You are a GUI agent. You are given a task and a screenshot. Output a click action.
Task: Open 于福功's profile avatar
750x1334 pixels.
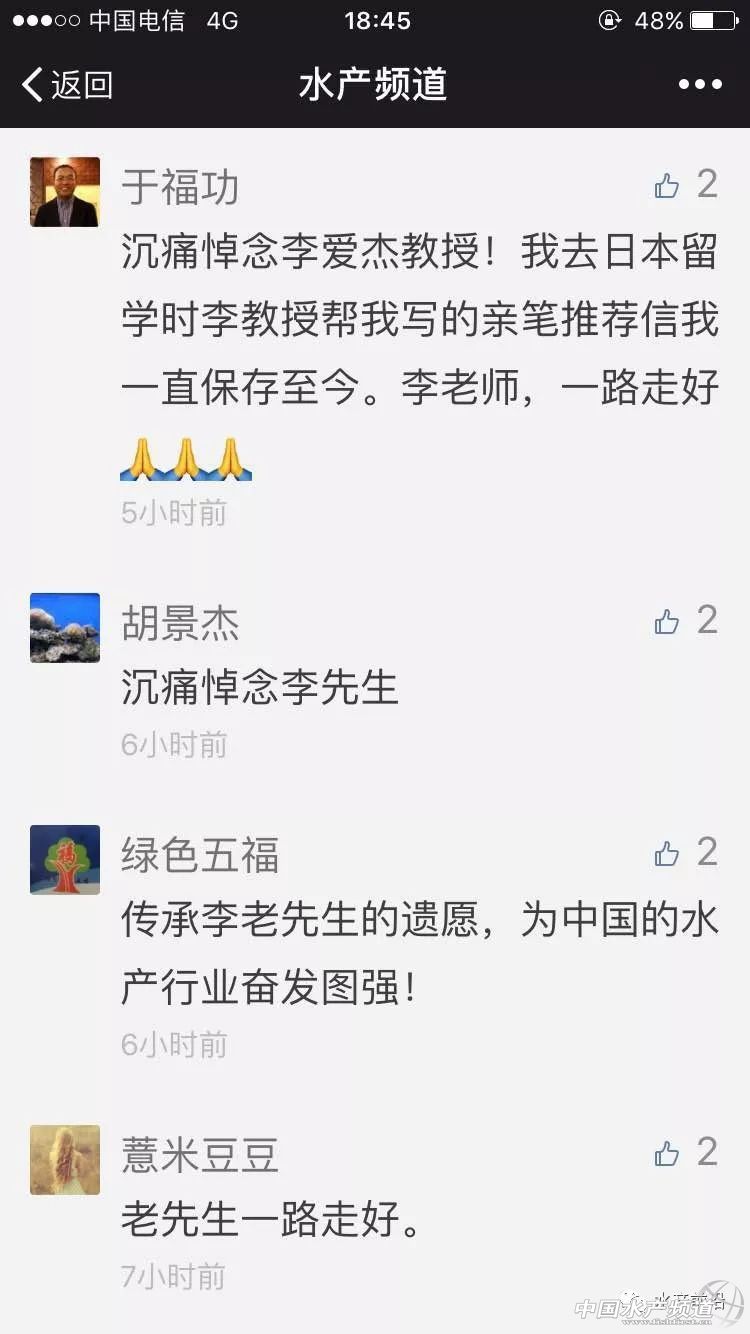point(65,192)
